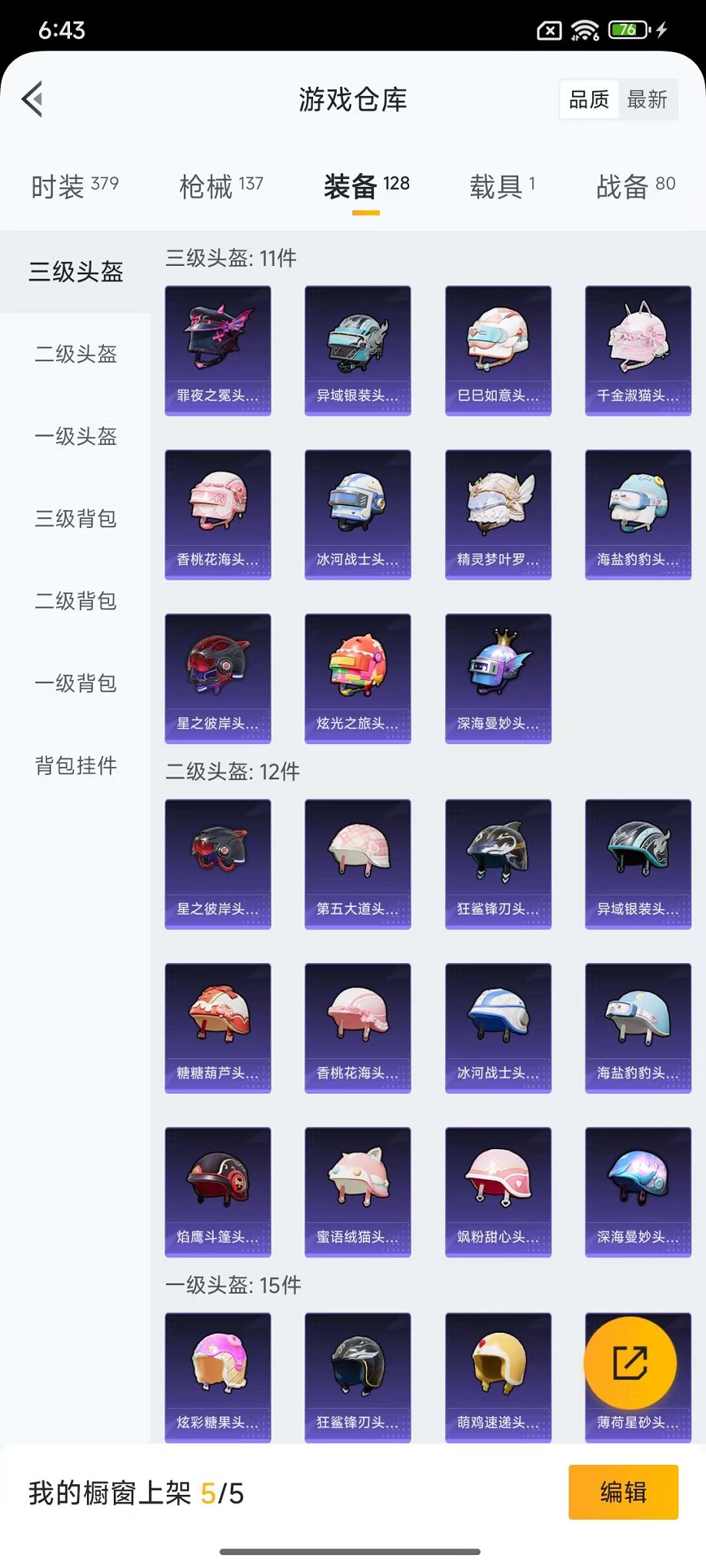The width and height of the screenshot is (706, 1568).
Task: Switch sorting to 最新
Action: point(648,99)
